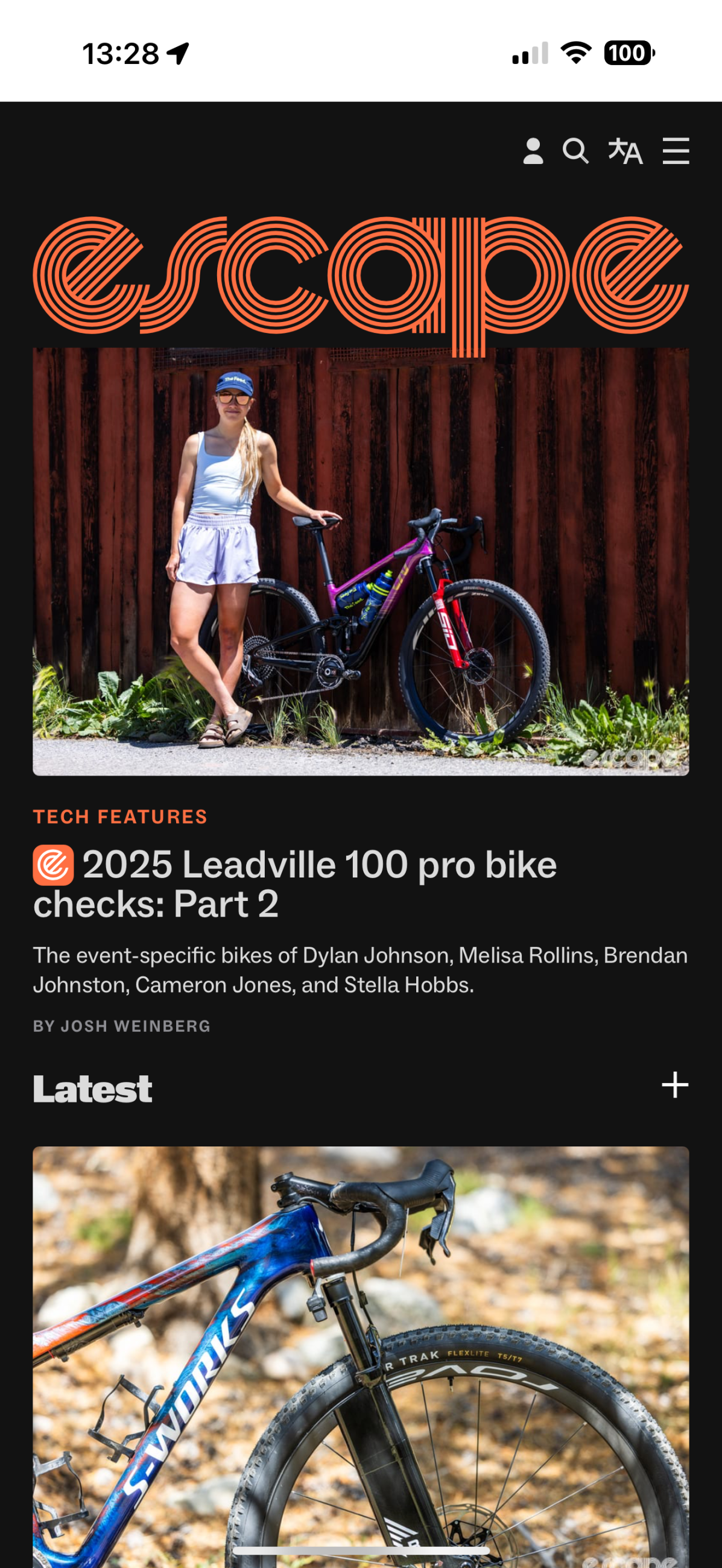Go to the Escape home logo
Screen dimensions: 722x1568
click(x=360, y=277)
